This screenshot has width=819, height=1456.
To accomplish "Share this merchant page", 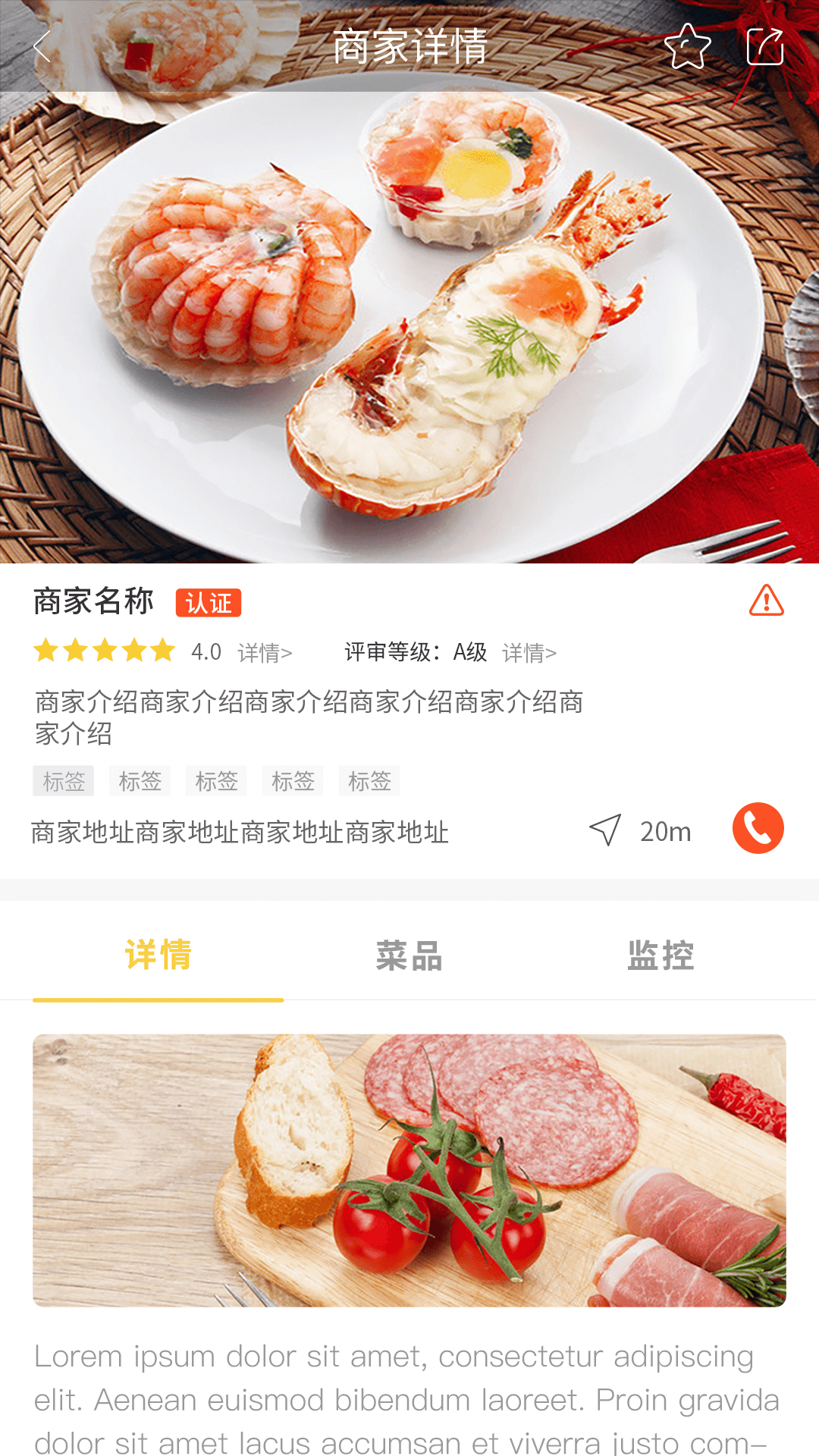I will [x=764, y=46].
